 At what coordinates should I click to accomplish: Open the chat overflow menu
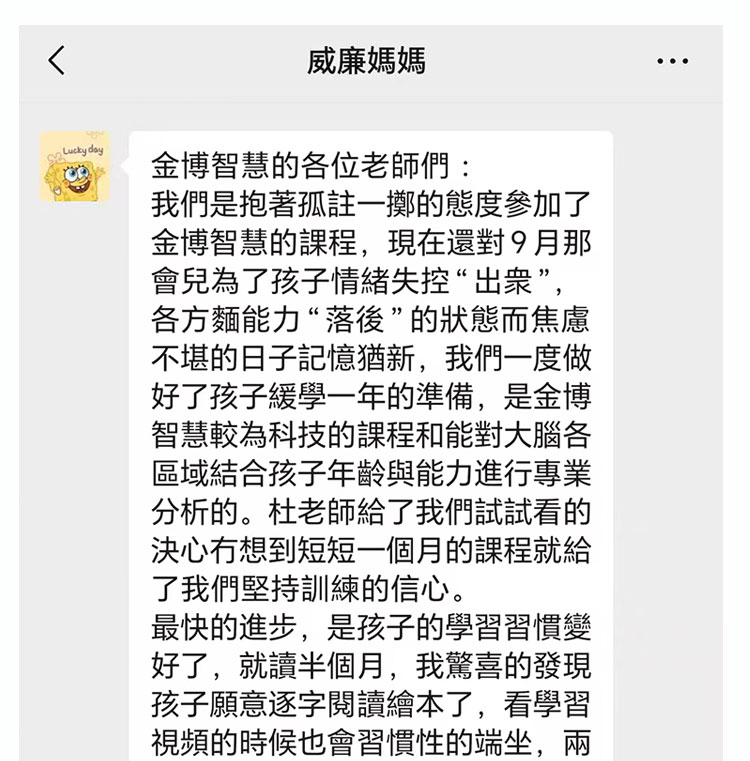(x=672, y=62)
